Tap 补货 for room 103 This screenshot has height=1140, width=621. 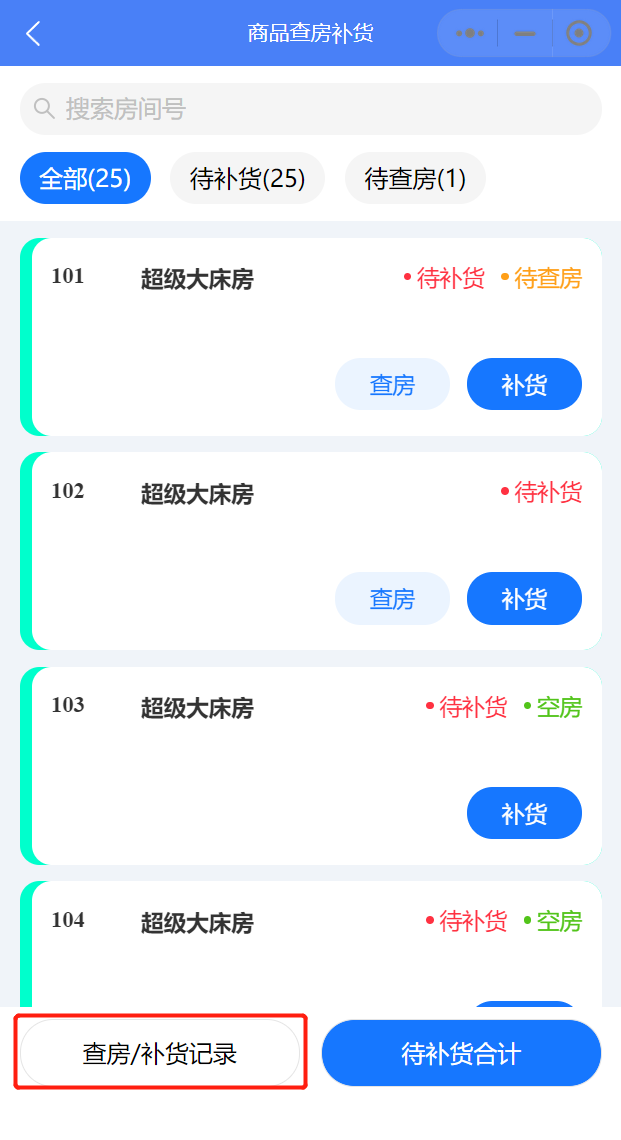(x=524, y=814)
